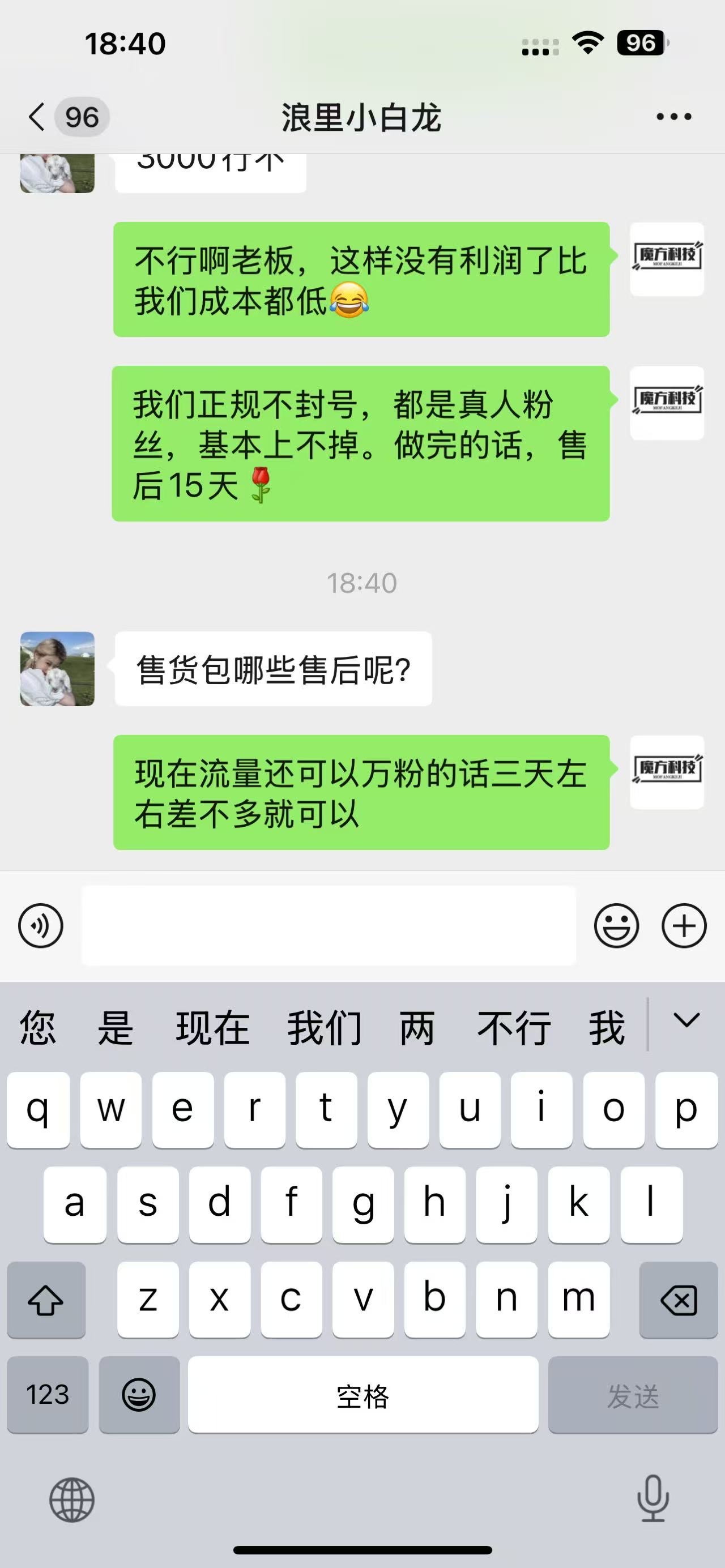Toggle the shift key
Image resolution: width=725 pixels, height=1568 pixels.
pyautogui.click(x=46, y=1301)
